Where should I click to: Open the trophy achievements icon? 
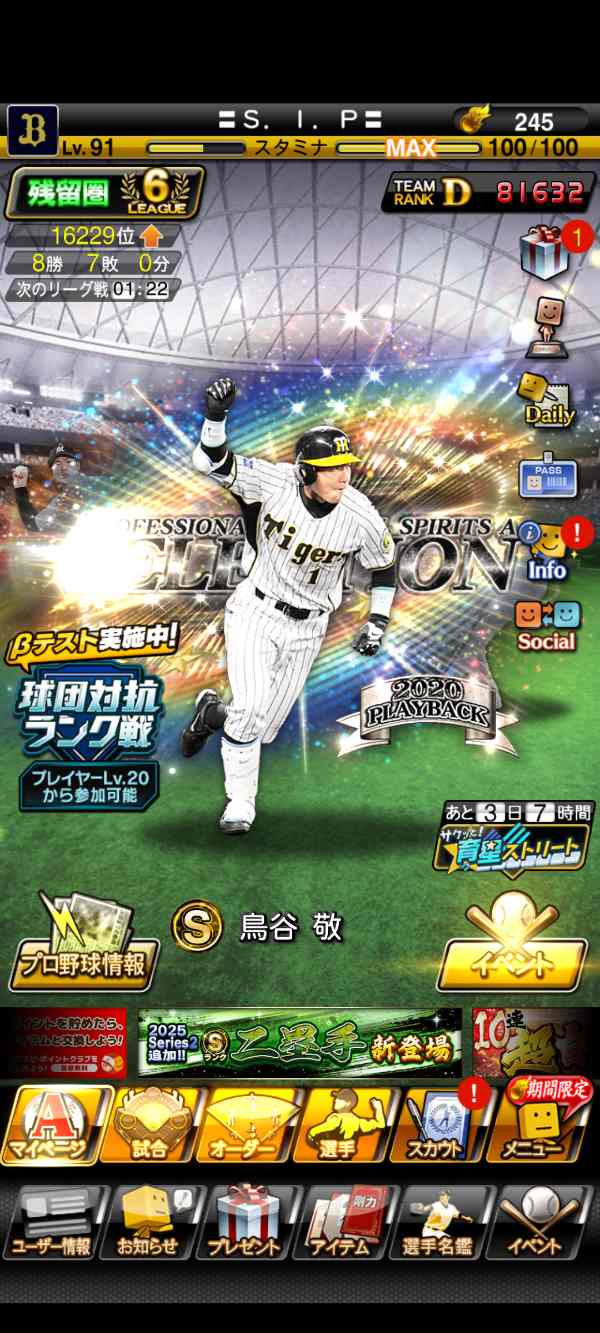[546, 327]
